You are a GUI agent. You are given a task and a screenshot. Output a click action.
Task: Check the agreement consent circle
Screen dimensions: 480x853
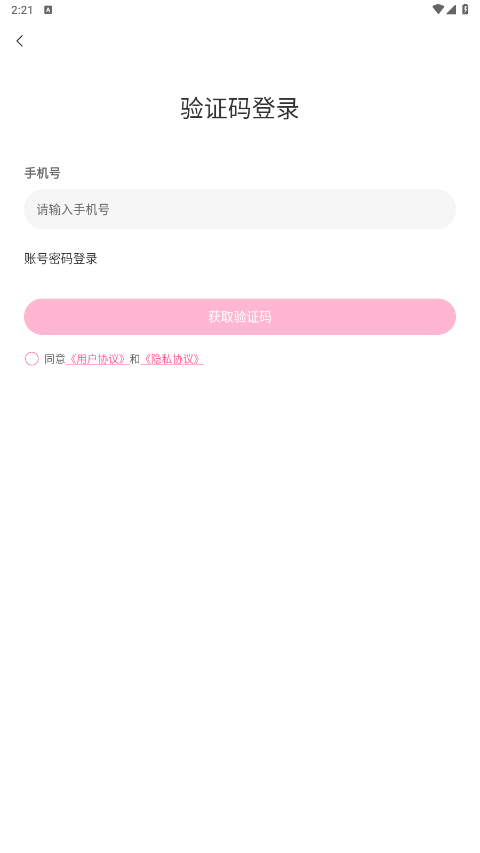[32, 358]
